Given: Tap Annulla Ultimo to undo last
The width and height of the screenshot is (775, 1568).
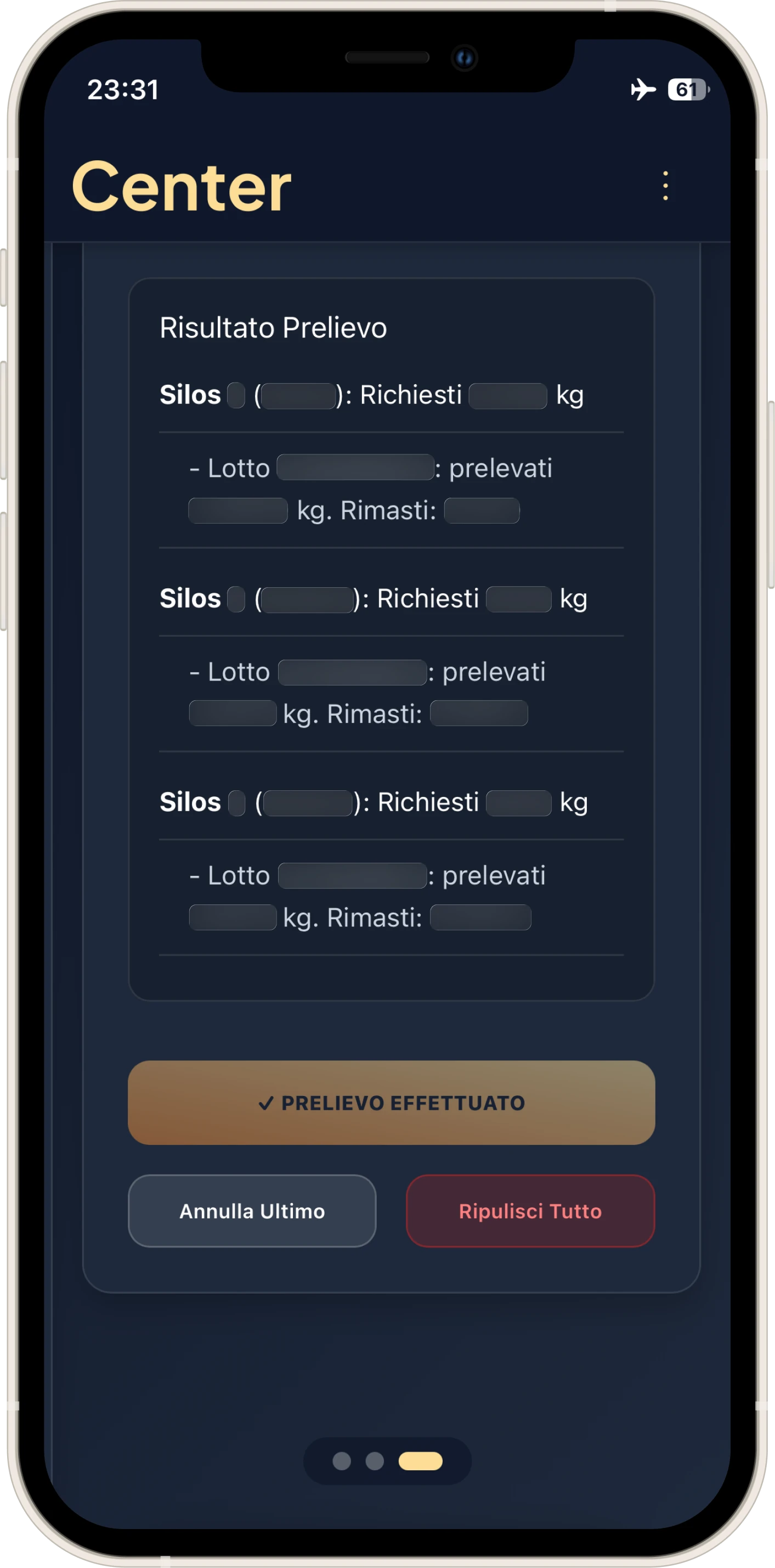Looking at the screenshot, I should click(252, 1211).
